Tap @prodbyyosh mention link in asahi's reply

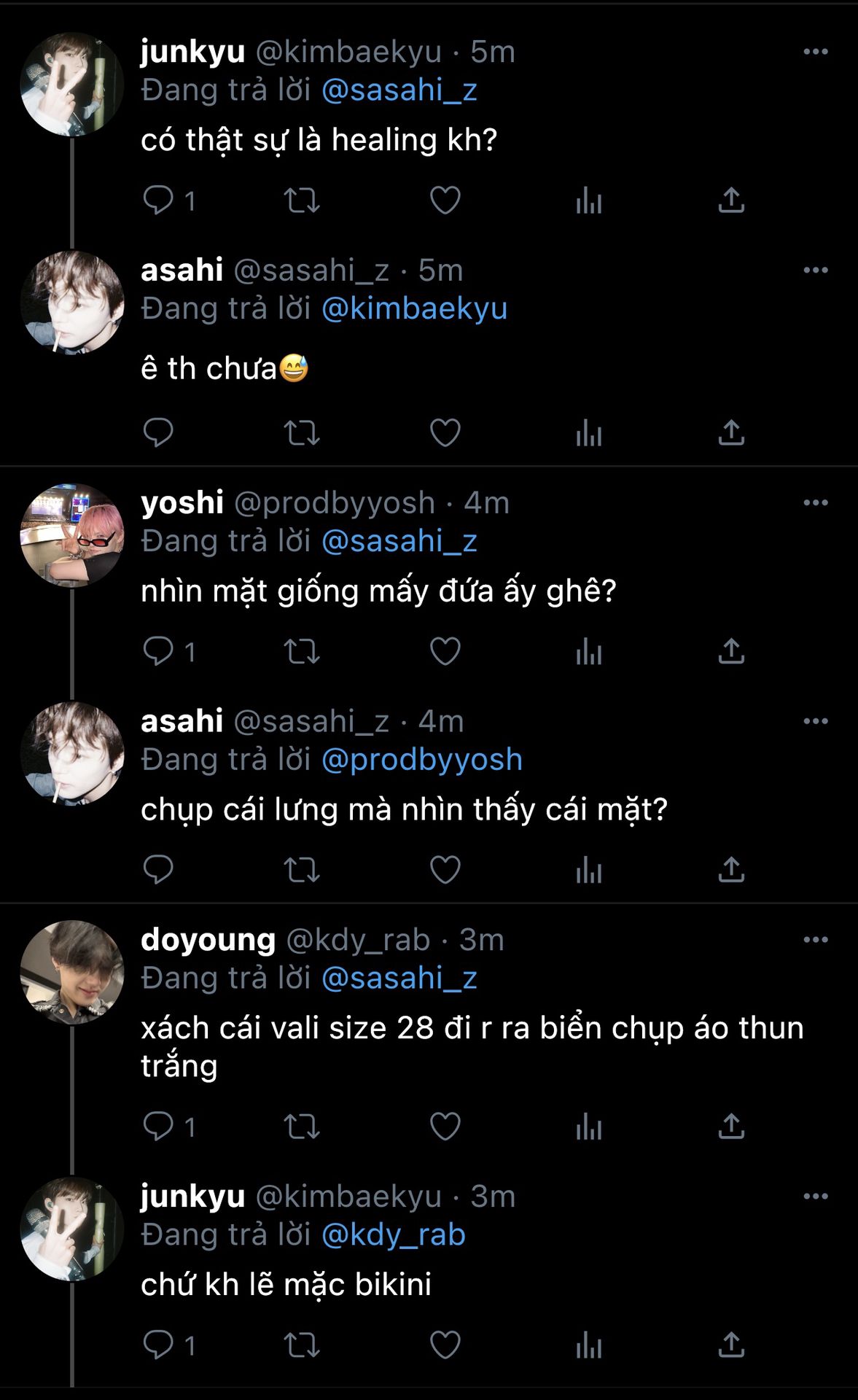click(x=421, y=760)
